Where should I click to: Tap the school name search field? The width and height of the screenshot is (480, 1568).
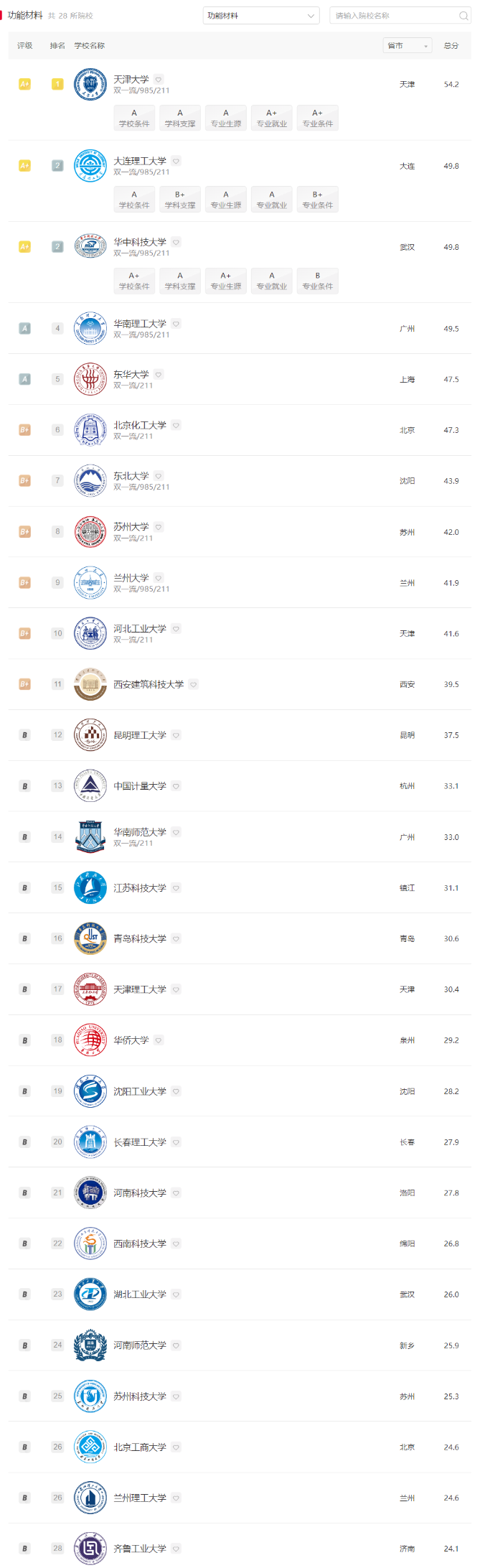(395, 16)
